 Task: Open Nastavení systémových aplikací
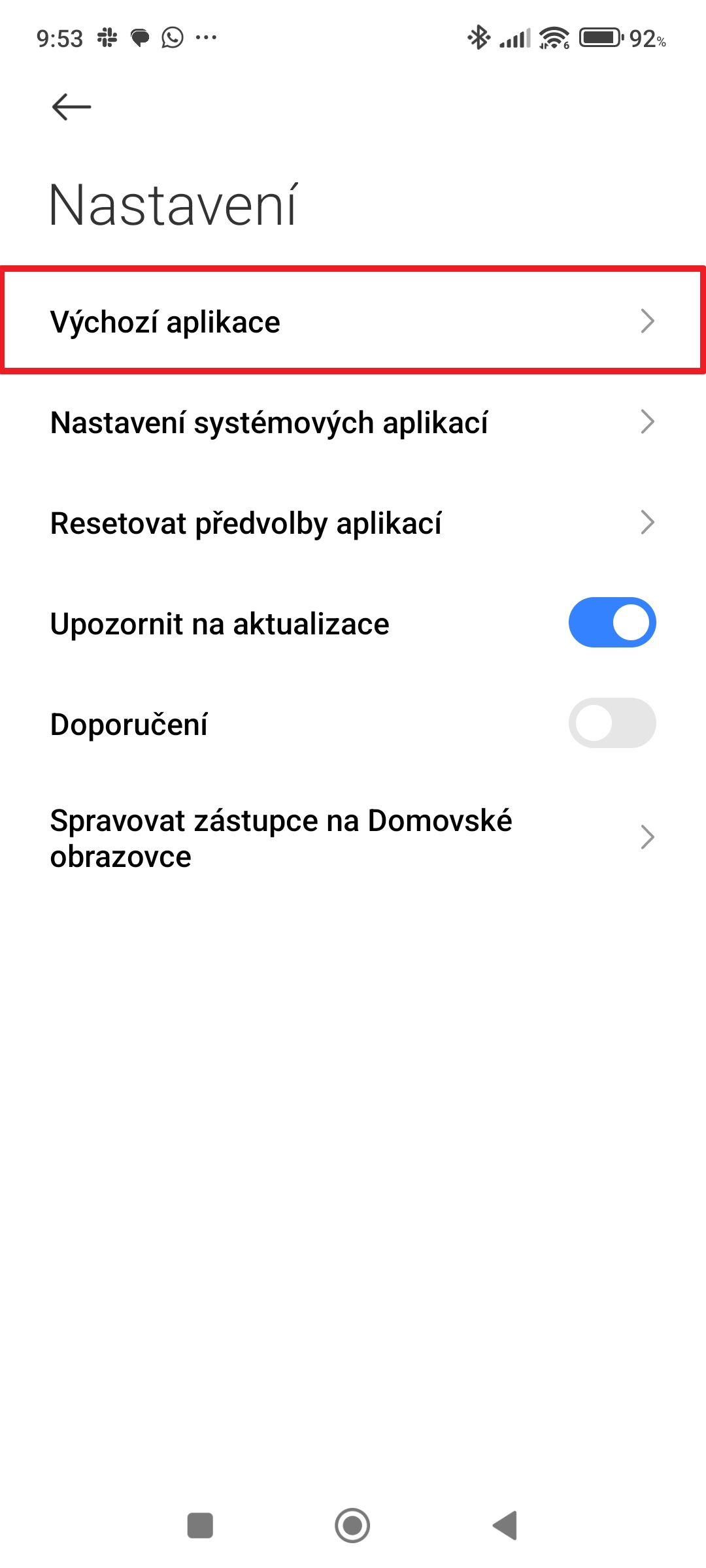(x=353, y=422)
